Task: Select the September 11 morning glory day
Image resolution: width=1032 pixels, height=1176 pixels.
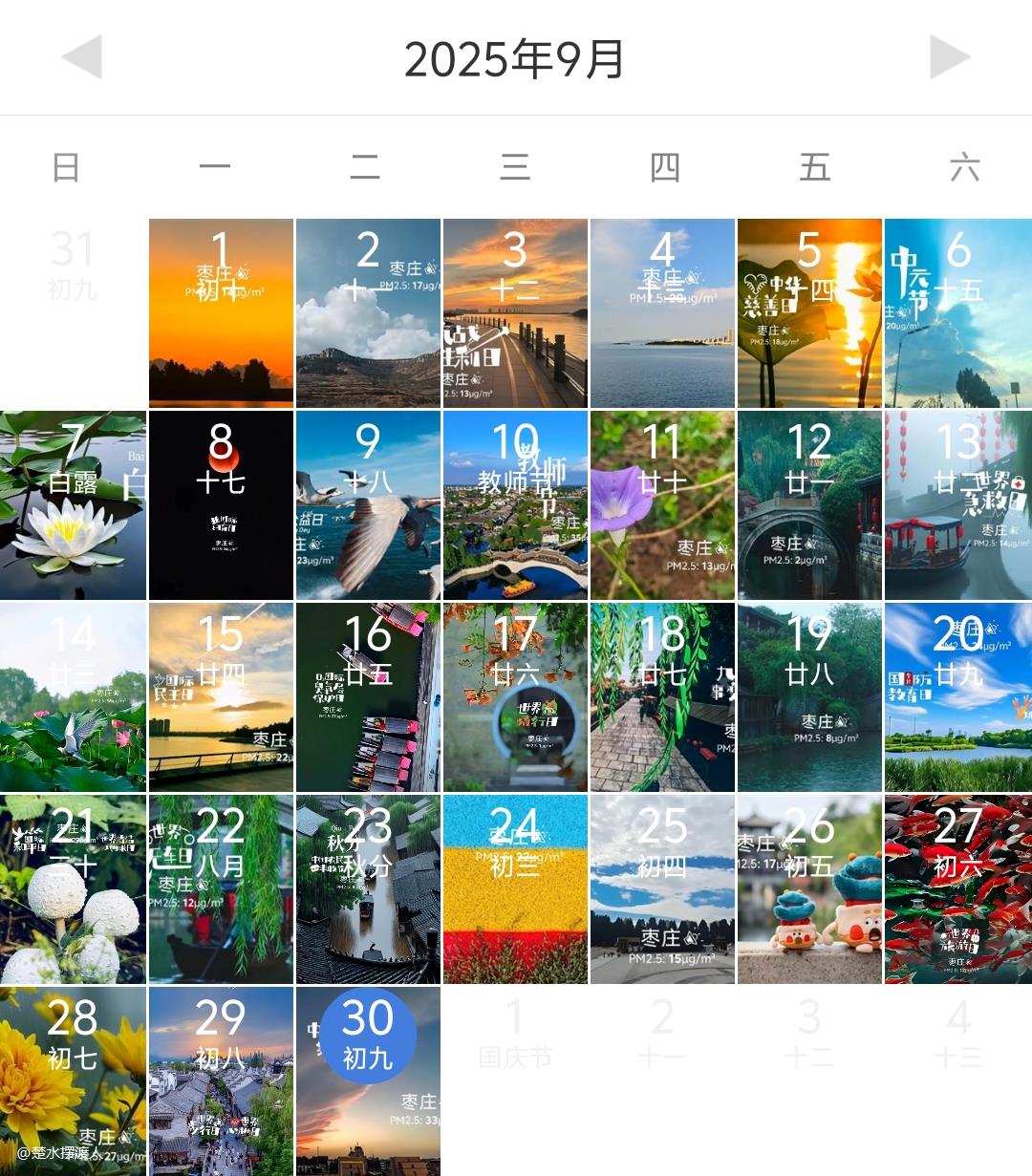Action: (662, 505)
